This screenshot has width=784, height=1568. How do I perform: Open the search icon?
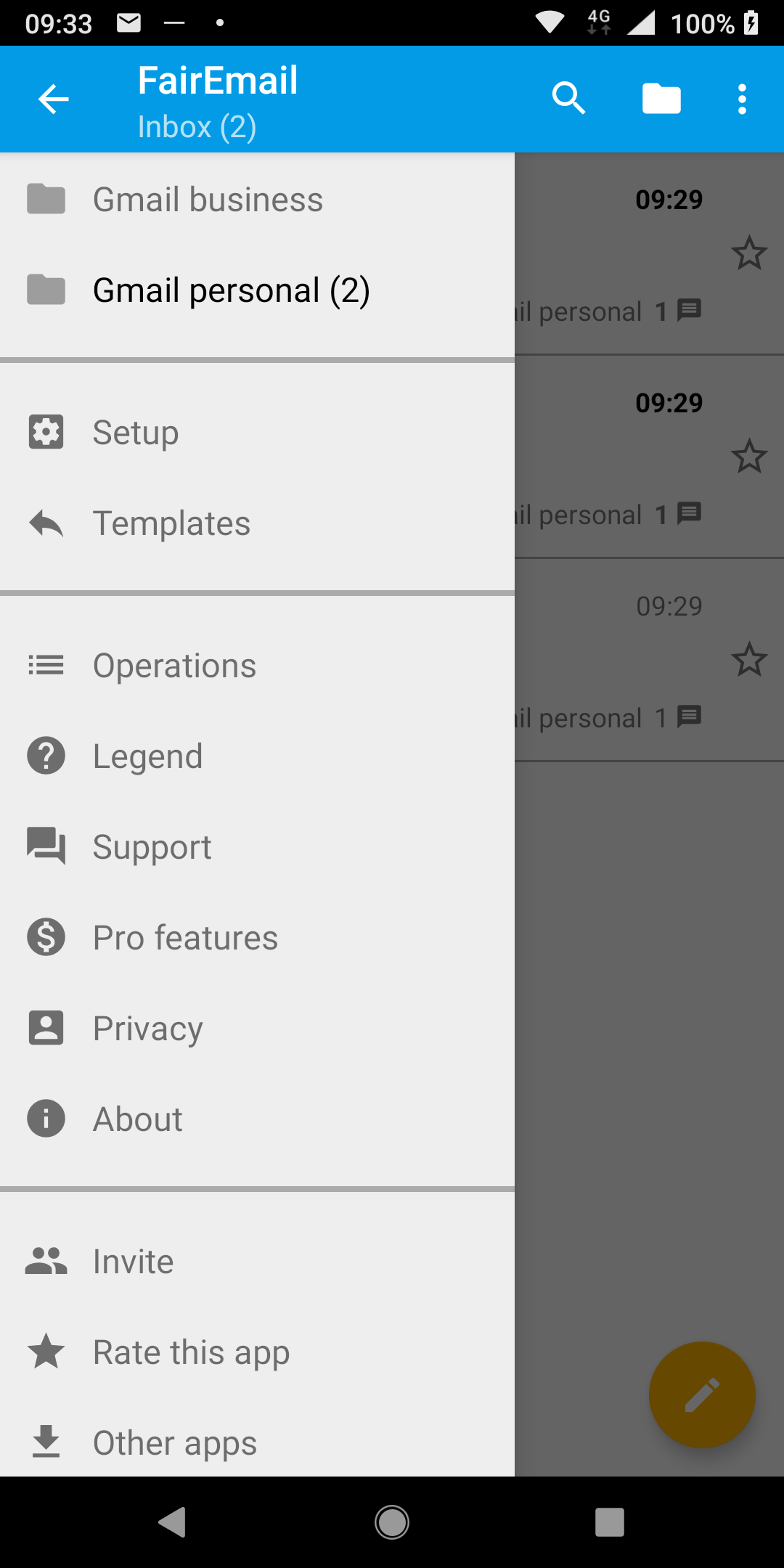568,99
